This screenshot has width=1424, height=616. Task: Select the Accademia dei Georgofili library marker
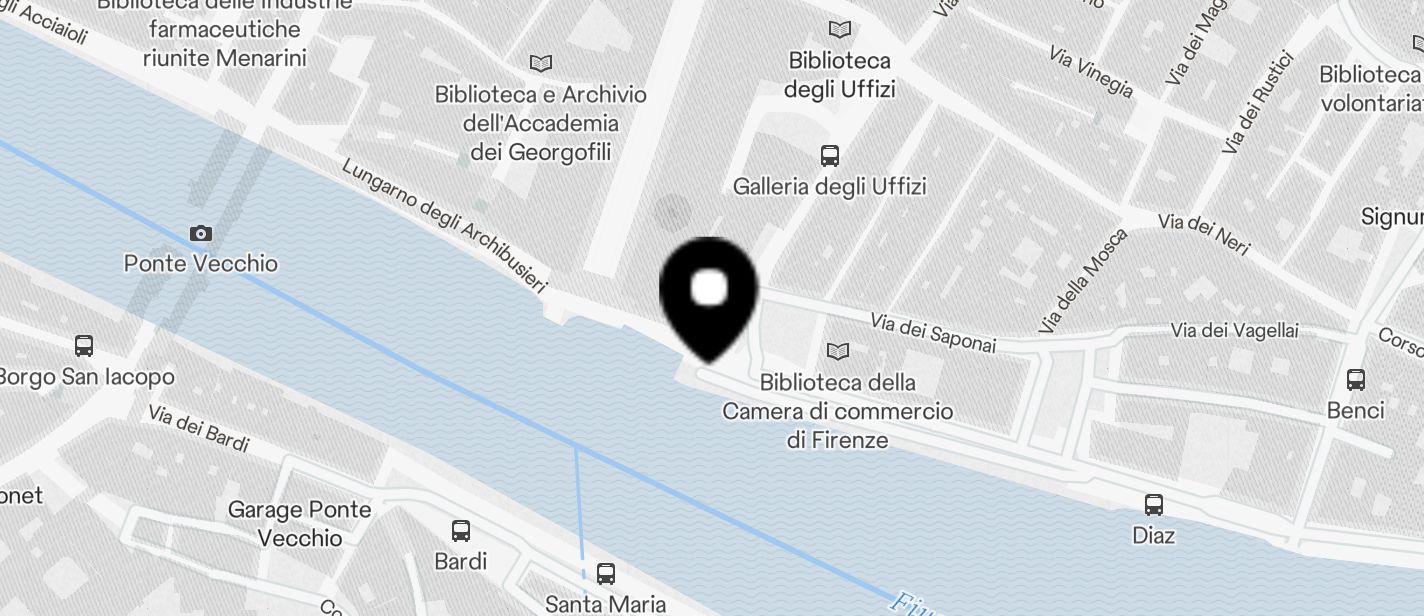coord(541,64)
